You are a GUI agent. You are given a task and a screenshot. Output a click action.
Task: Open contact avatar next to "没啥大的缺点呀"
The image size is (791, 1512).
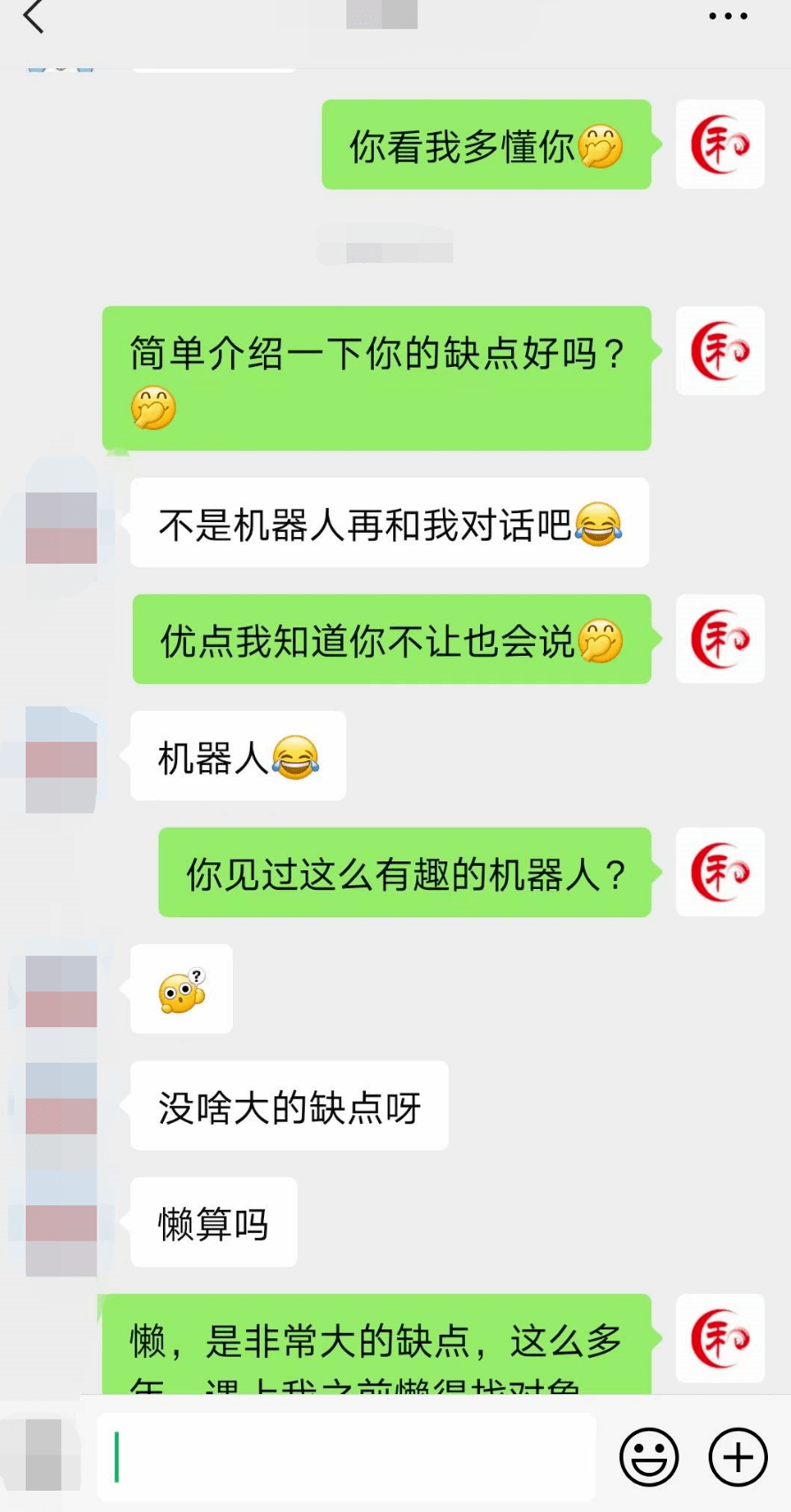pos(61,1106)
